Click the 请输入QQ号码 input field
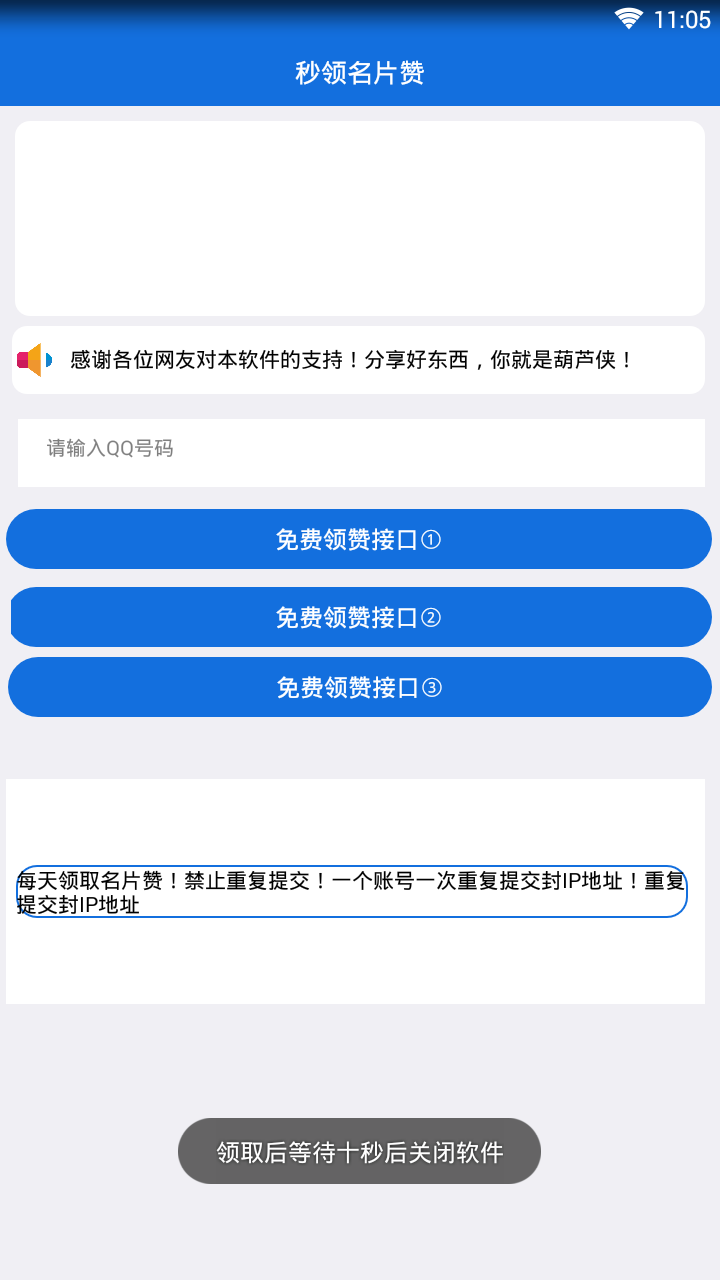The width and height of the screenshot is (720, 1280). click(x=360, y=450)
